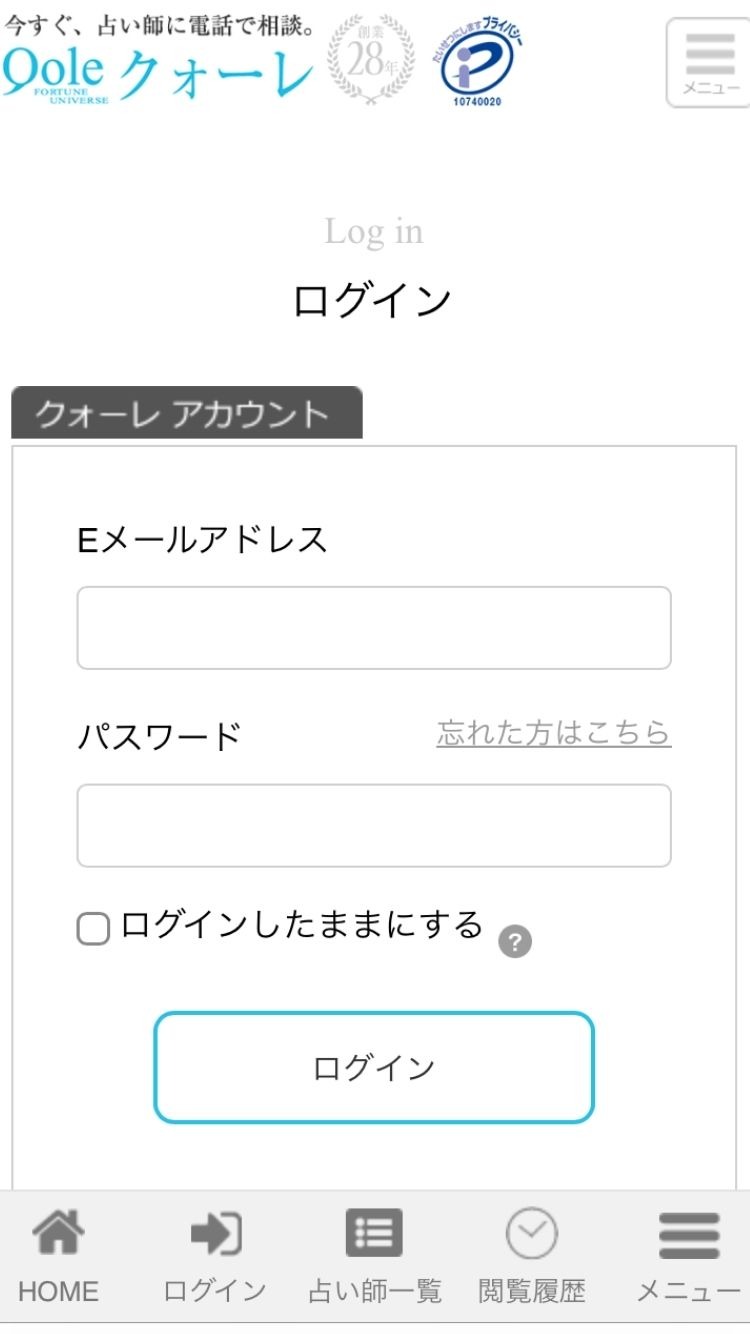Tap the question mark help icon
Image resolution: width=750 pixels, height=1334 pixels.
(x=515, y=941)
